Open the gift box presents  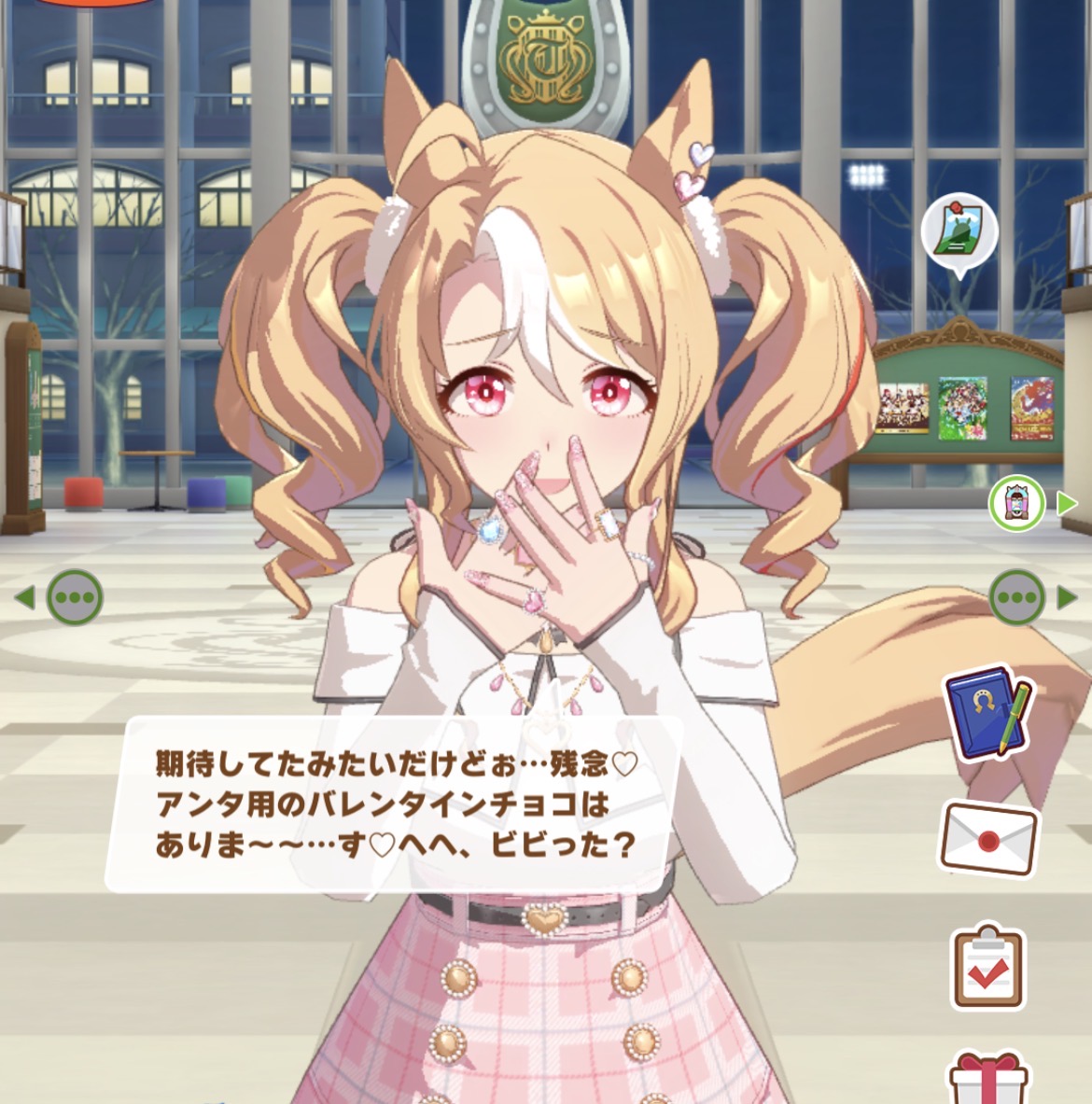coord(987,1080)
